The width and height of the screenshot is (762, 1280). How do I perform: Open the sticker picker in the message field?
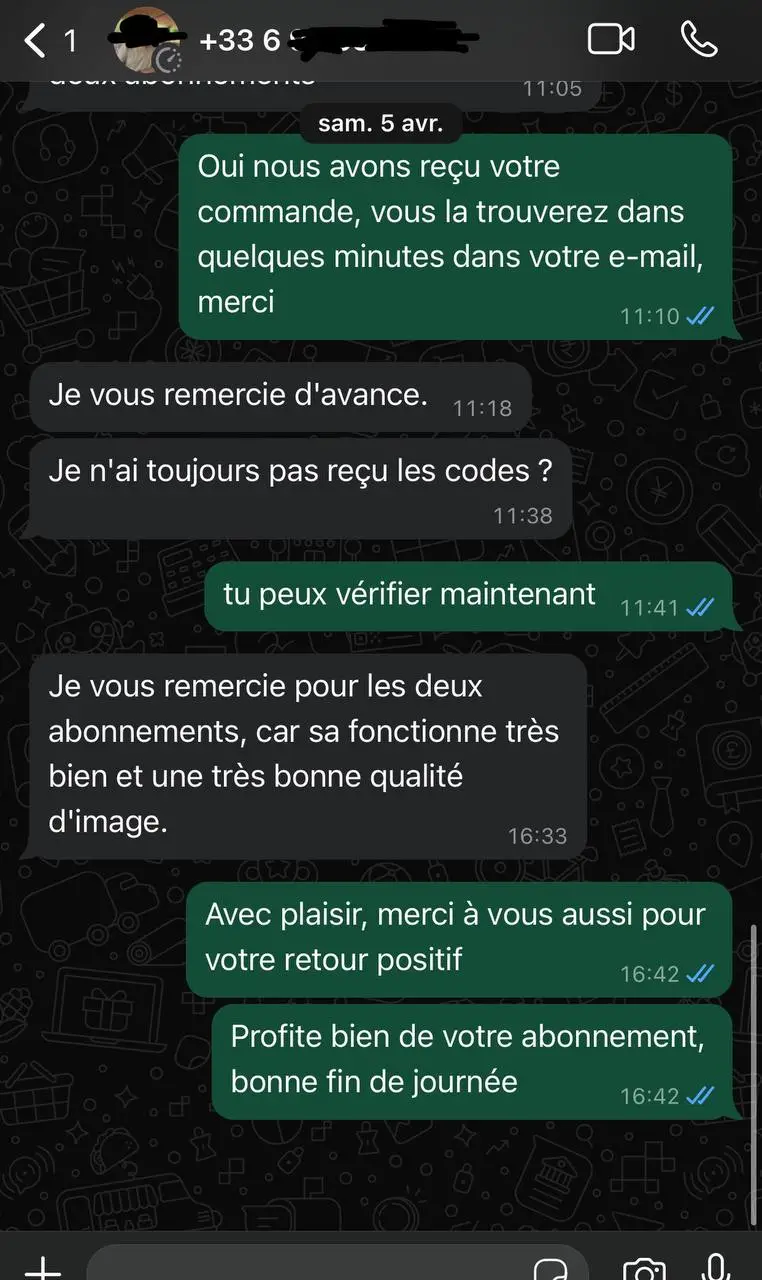point(550,1268)
